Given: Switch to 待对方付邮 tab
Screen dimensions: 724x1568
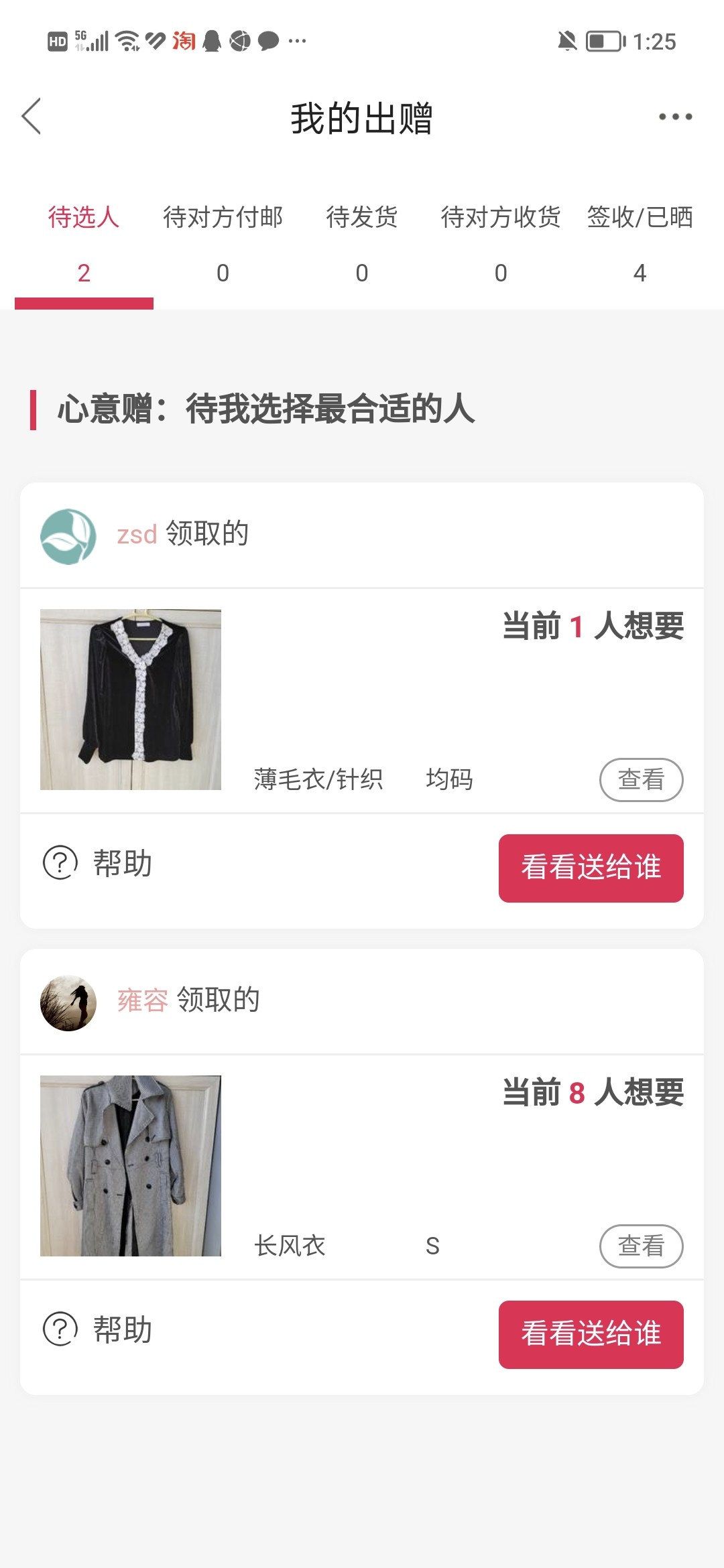Looking at the screenshot, I should click(223, 243).
